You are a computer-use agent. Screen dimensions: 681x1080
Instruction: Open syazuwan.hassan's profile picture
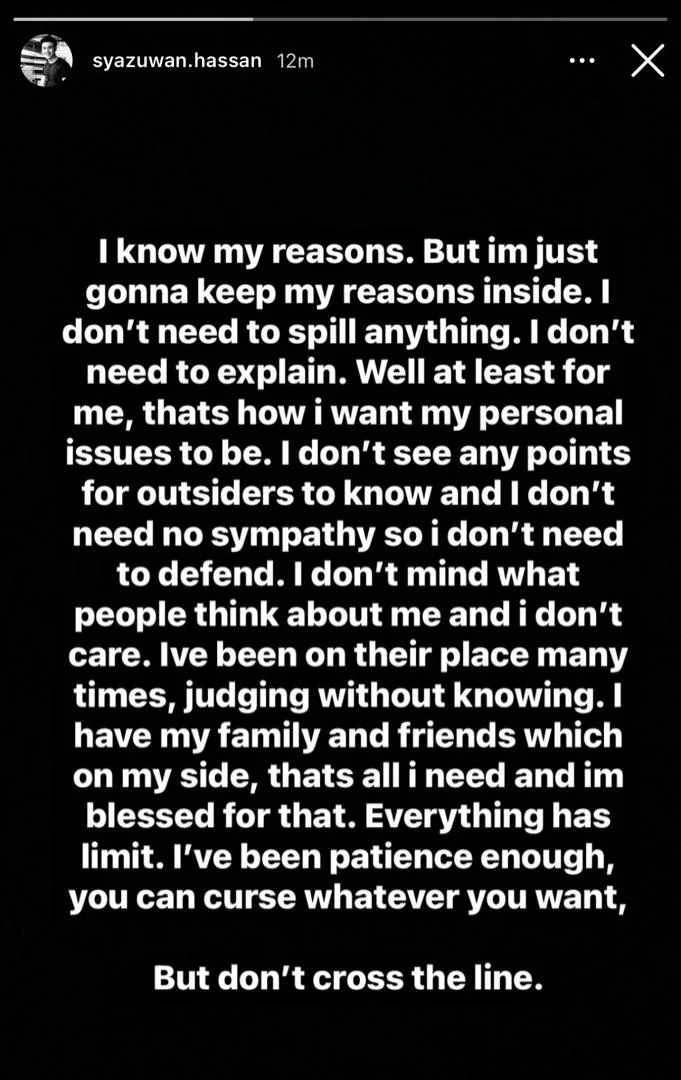pyautogui.click(x=46, y=61)
